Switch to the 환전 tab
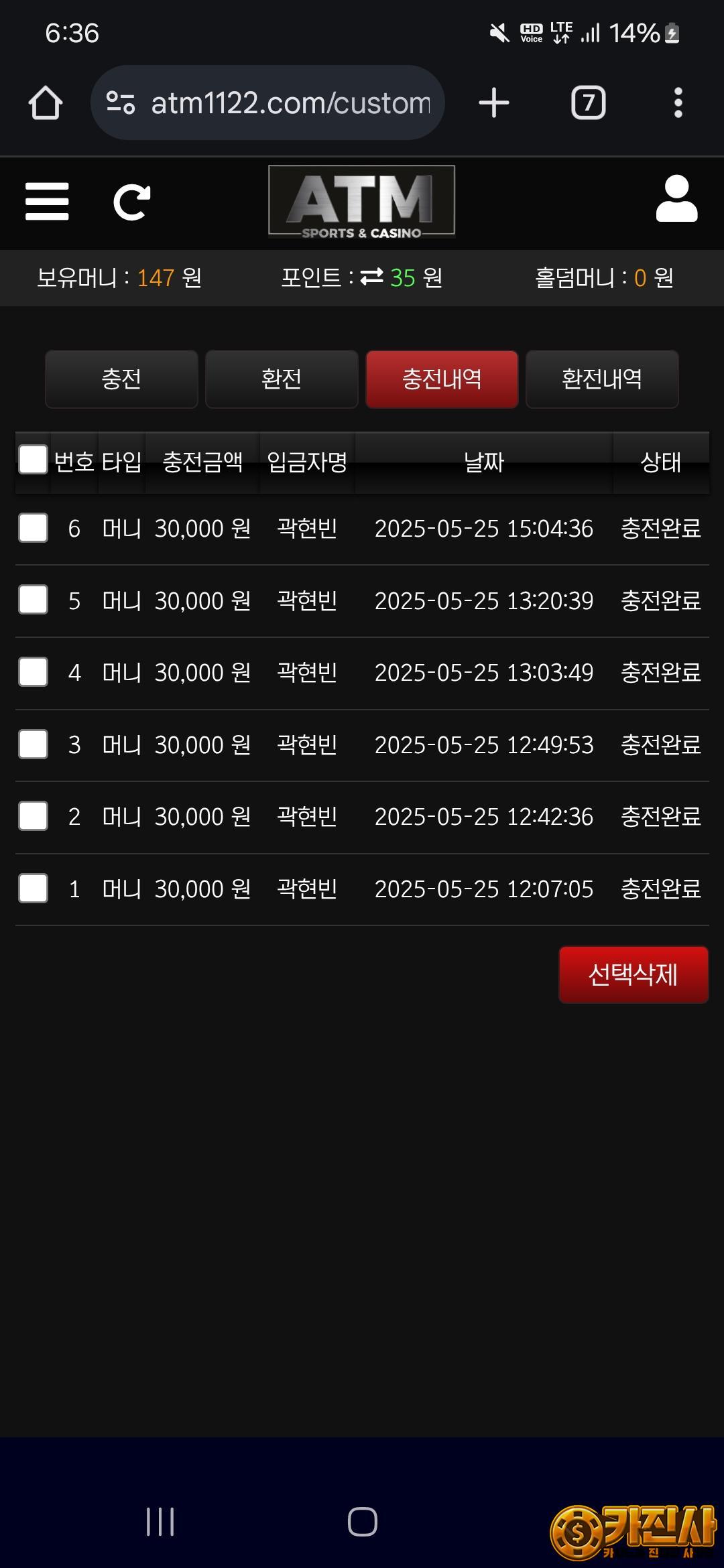 coord(282,379)
